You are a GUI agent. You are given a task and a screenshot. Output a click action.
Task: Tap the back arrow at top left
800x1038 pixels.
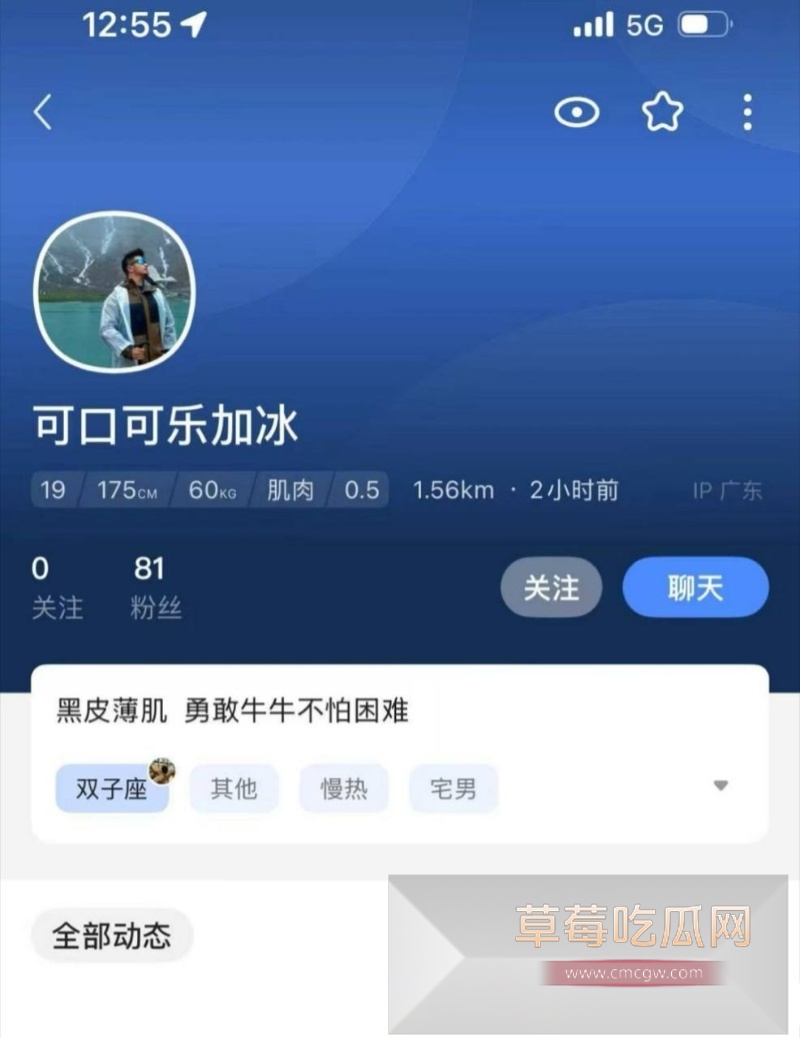42,112
